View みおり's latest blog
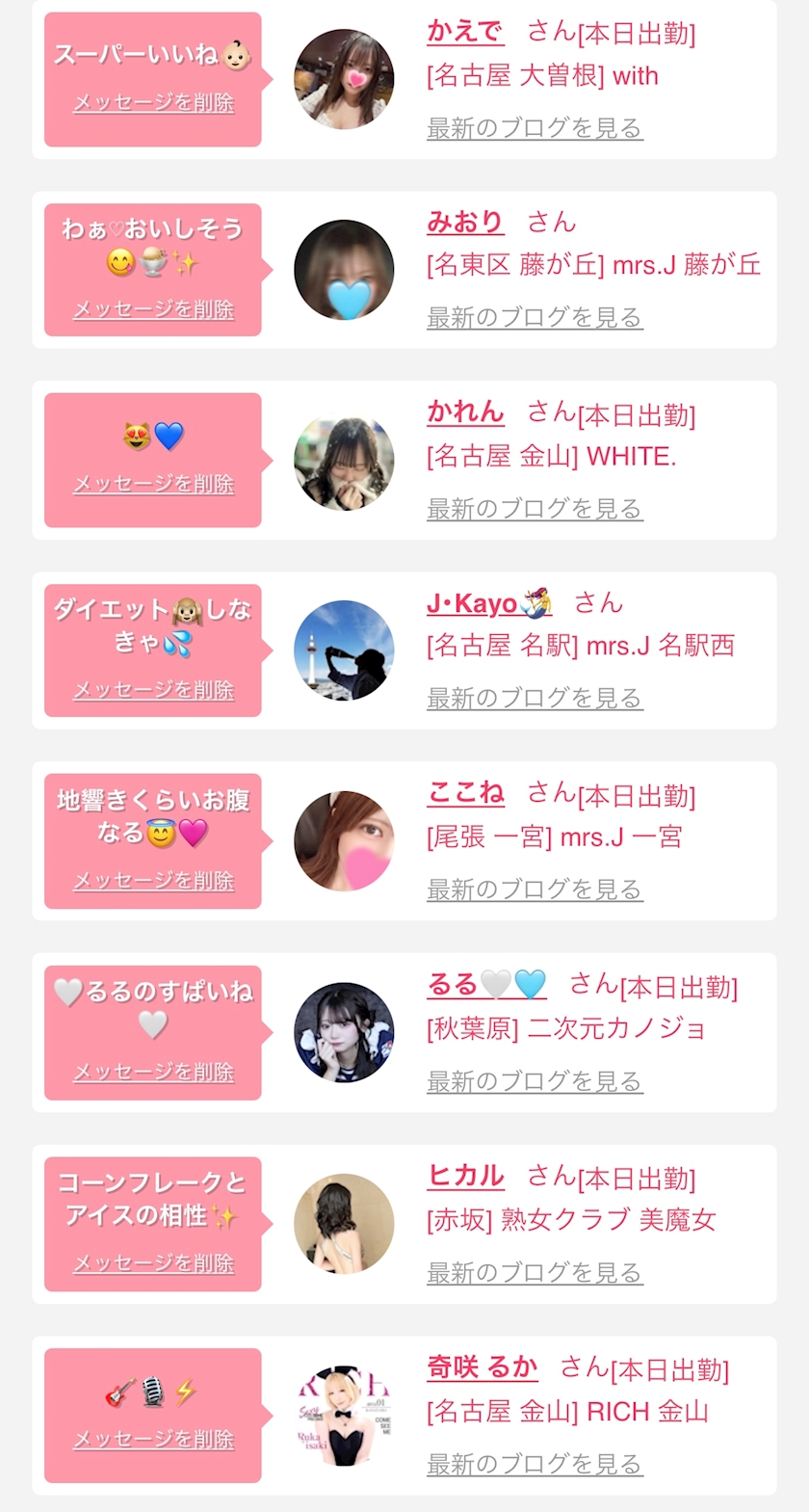809x1512 pixels. click(535, 318)
